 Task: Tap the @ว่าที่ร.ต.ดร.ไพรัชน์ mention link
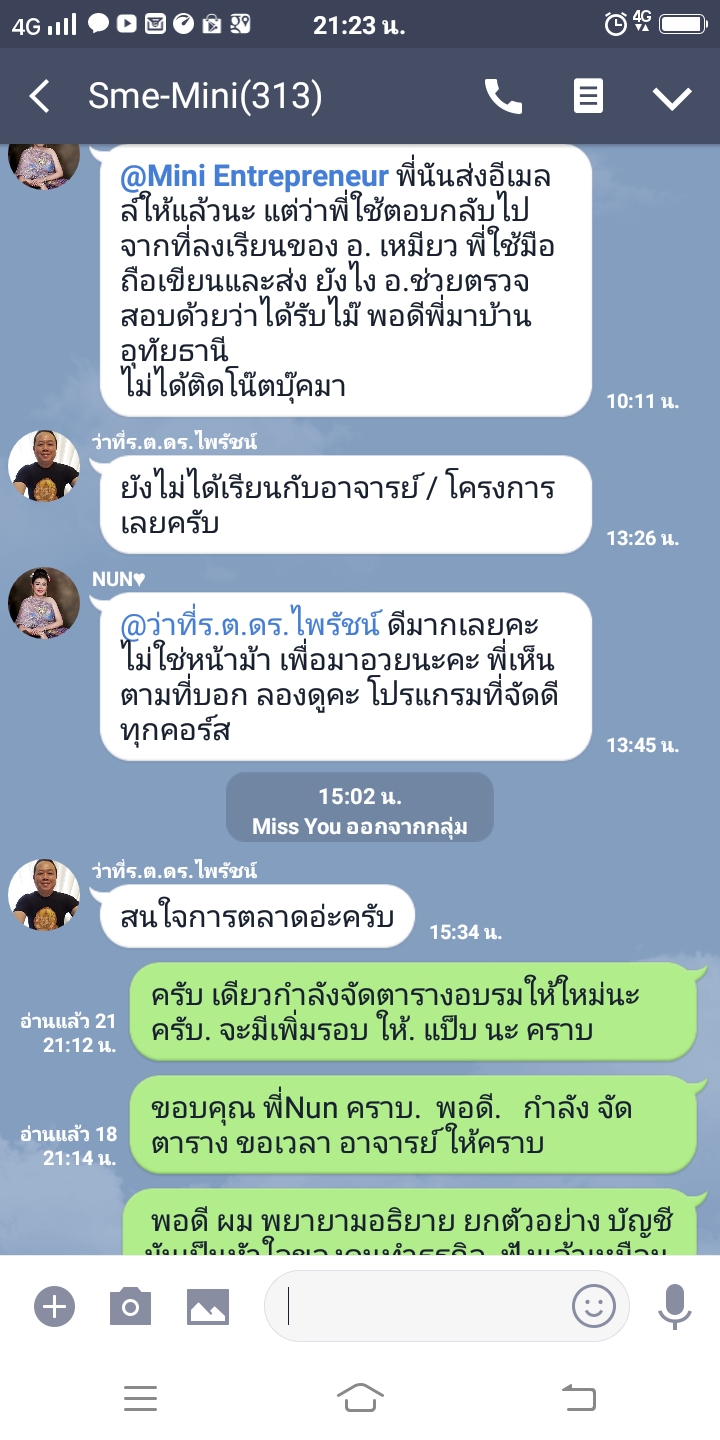[x=251, y=626]
